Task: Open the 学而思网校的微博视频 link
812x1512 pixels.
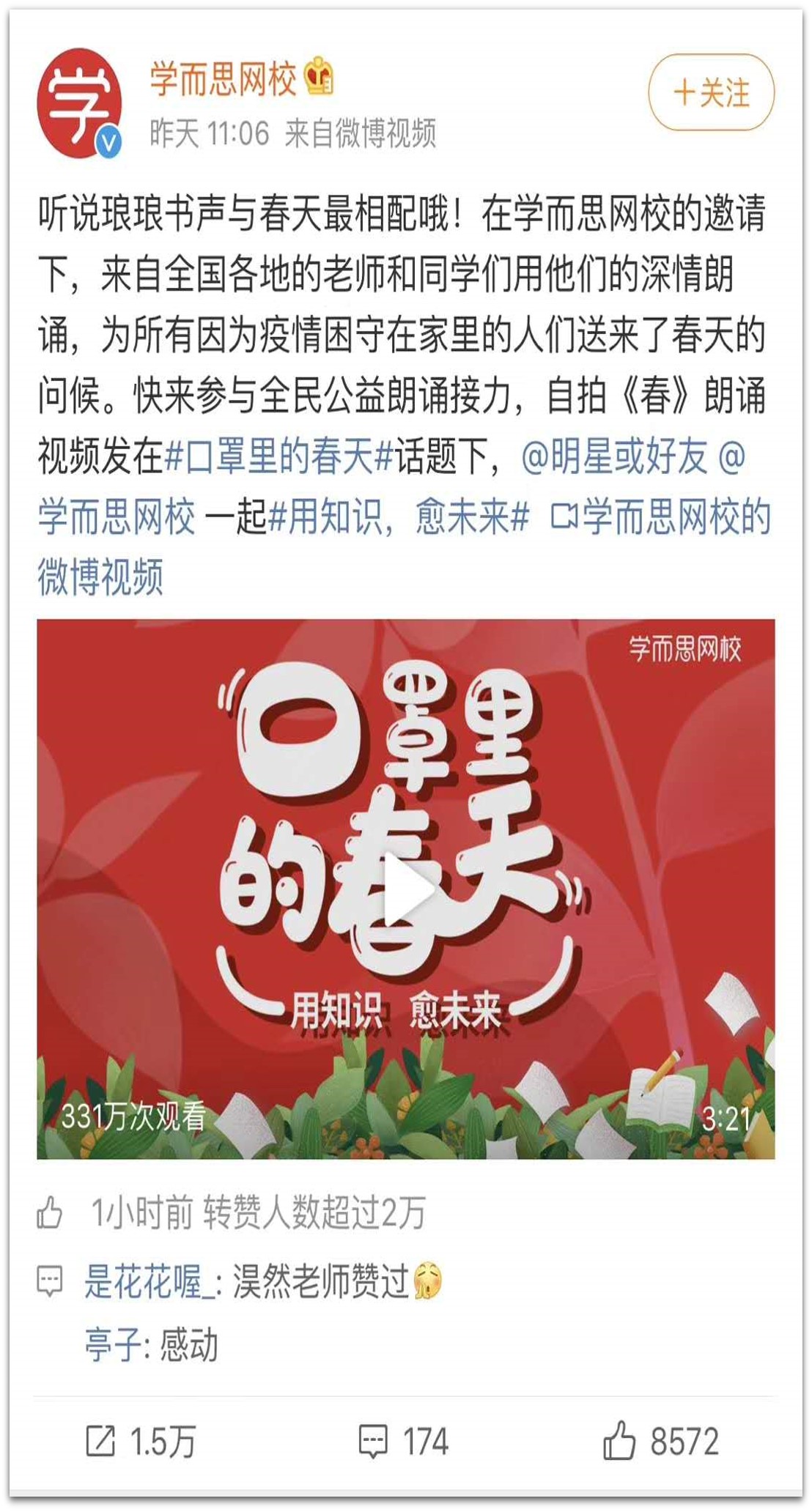Action: coord(660,517)
